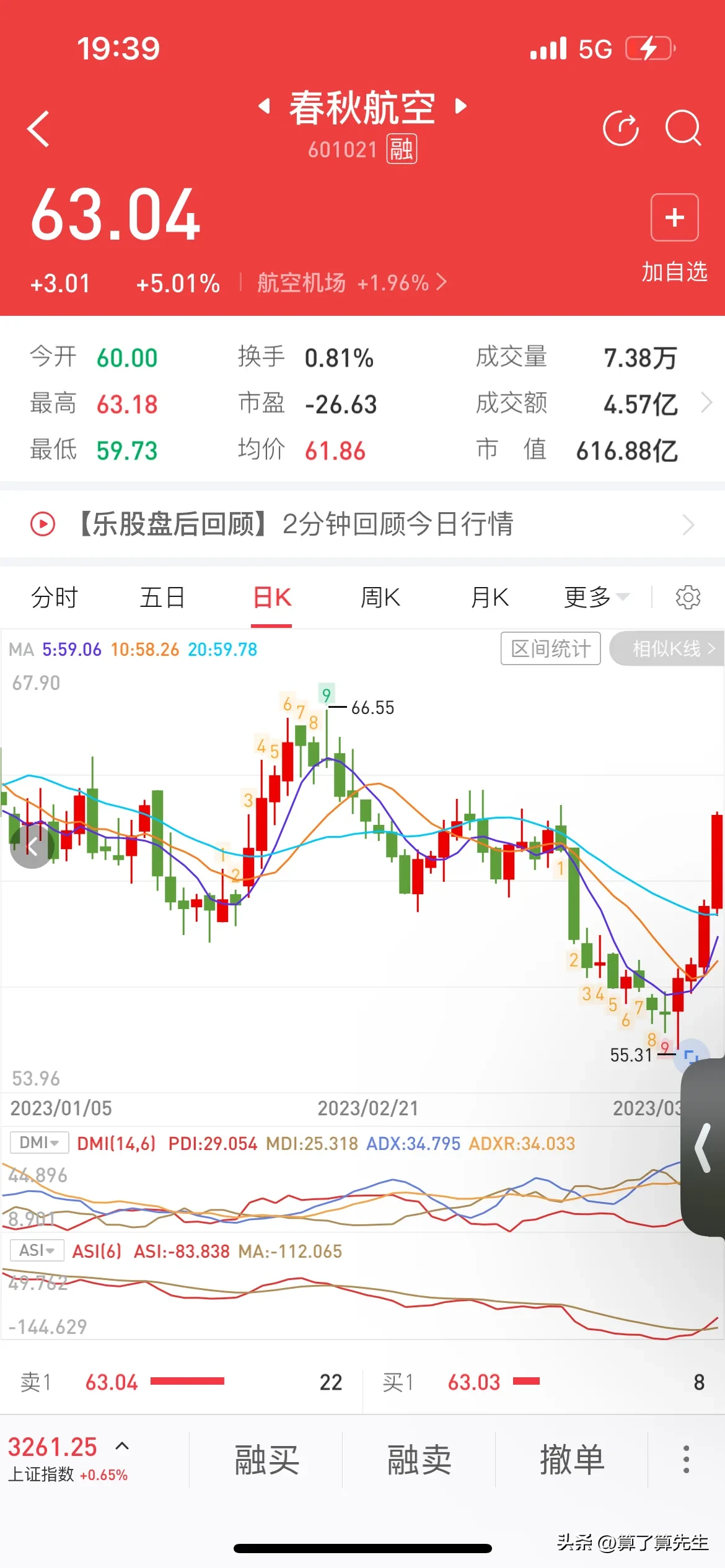The height and width of the screenshot is (1568, 725).
Task: Switch to 分时 chart tab
Action: click(x=55, y=598)
